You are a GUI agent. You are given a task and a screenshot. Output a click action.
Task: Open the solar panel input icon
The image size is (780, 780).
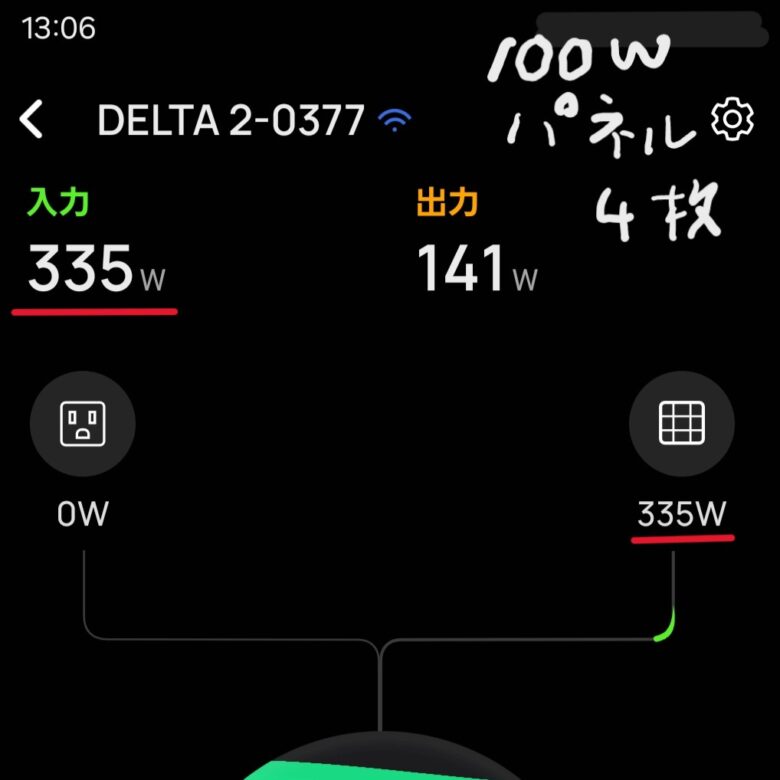tap(682, 425)
